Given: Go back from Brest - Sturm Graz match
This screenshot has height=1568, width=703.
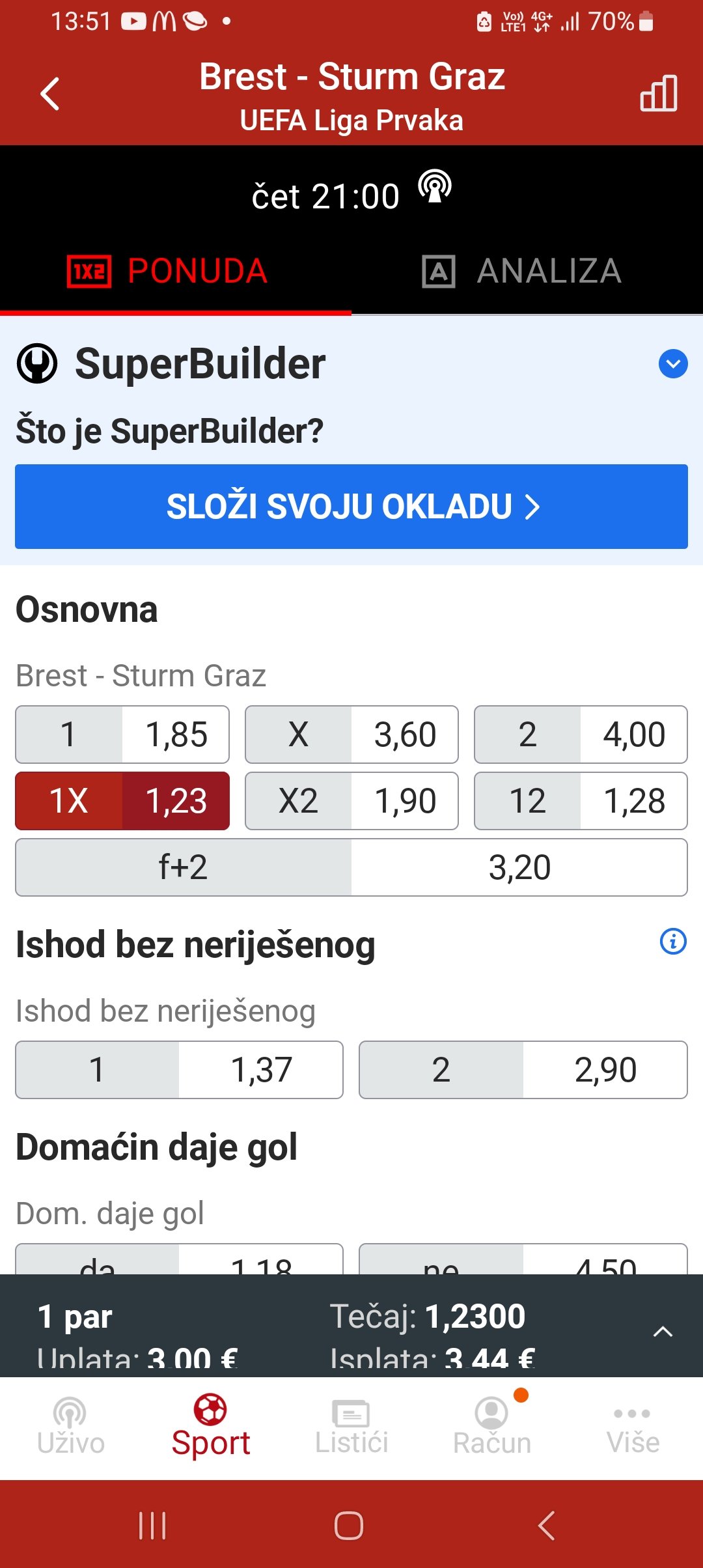Looking at the screenshot, I should pyautogui.click(x=50, y=94).
